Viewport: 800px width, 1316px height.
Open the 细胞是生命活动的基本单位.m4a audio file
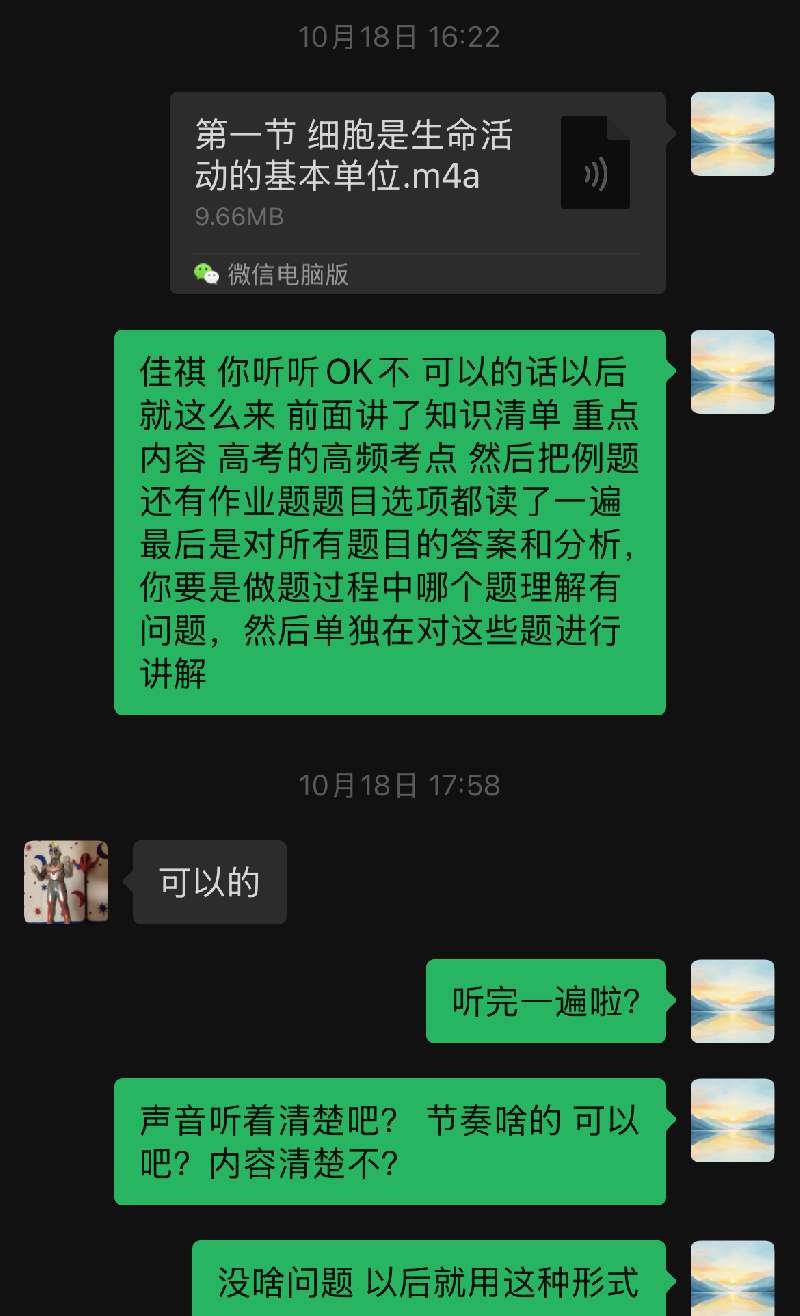point(417,175)
